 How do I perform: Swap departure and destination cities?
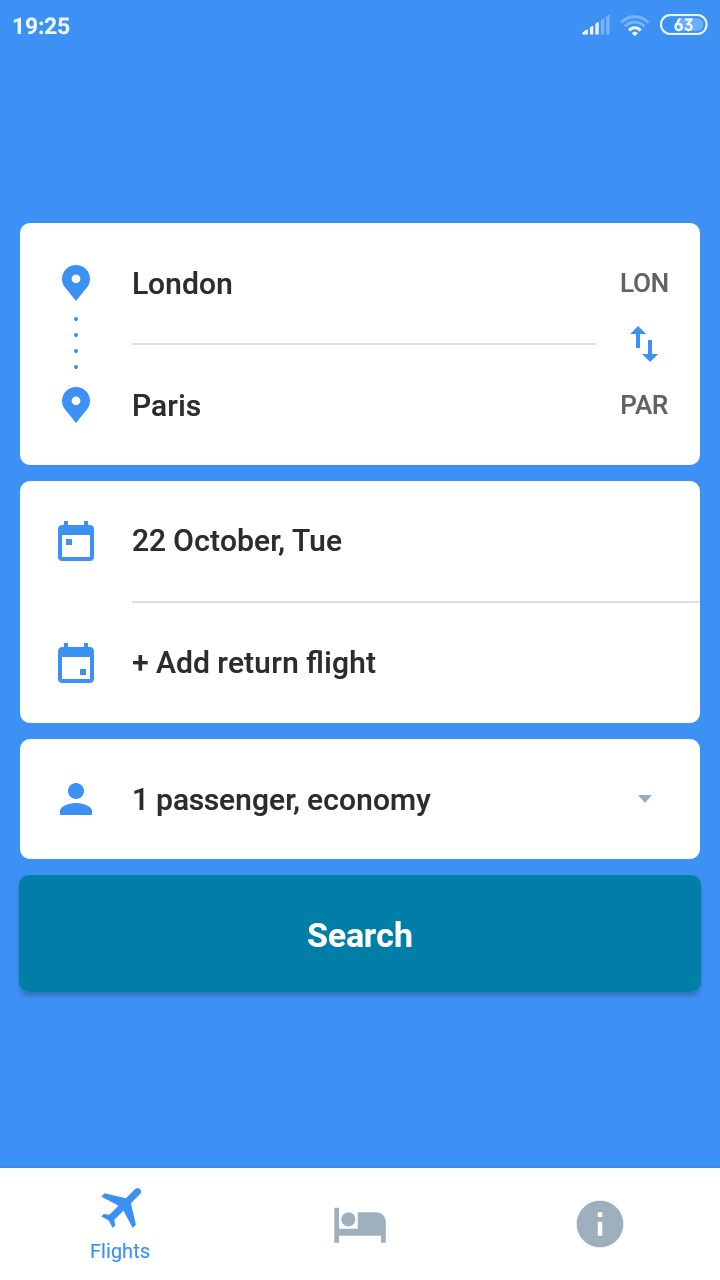click(644, 344)
